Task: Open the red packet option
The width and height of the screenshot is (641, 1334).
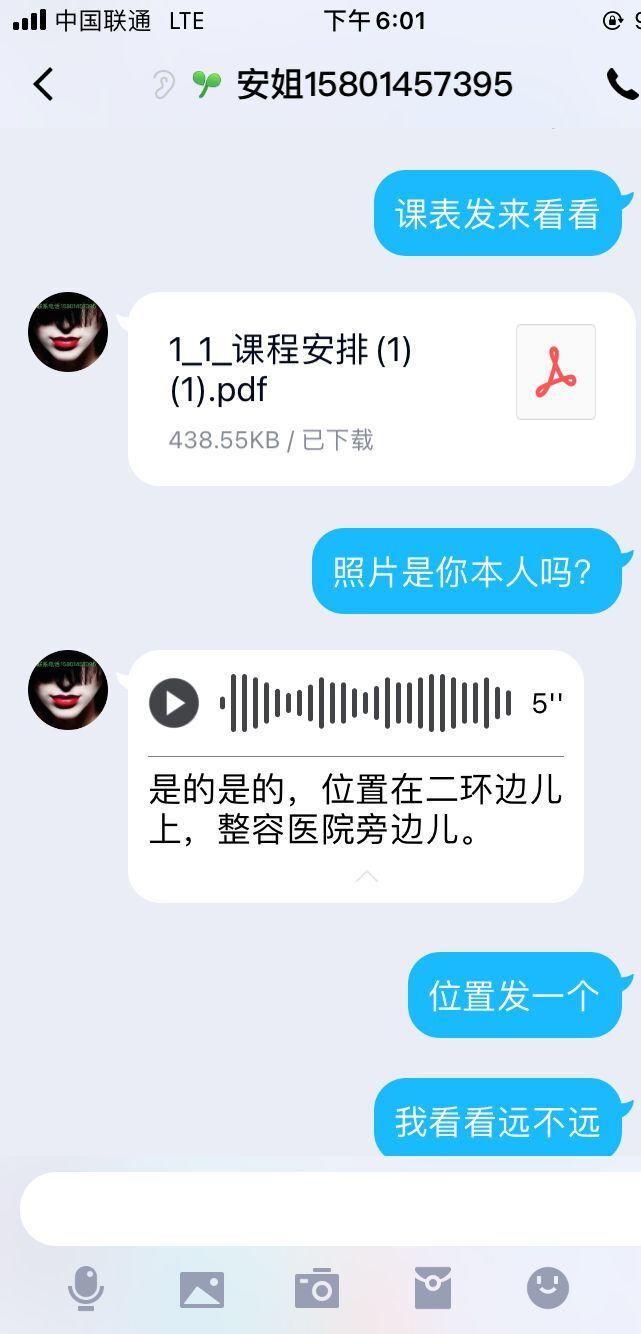Action: tap(433, 1288)
